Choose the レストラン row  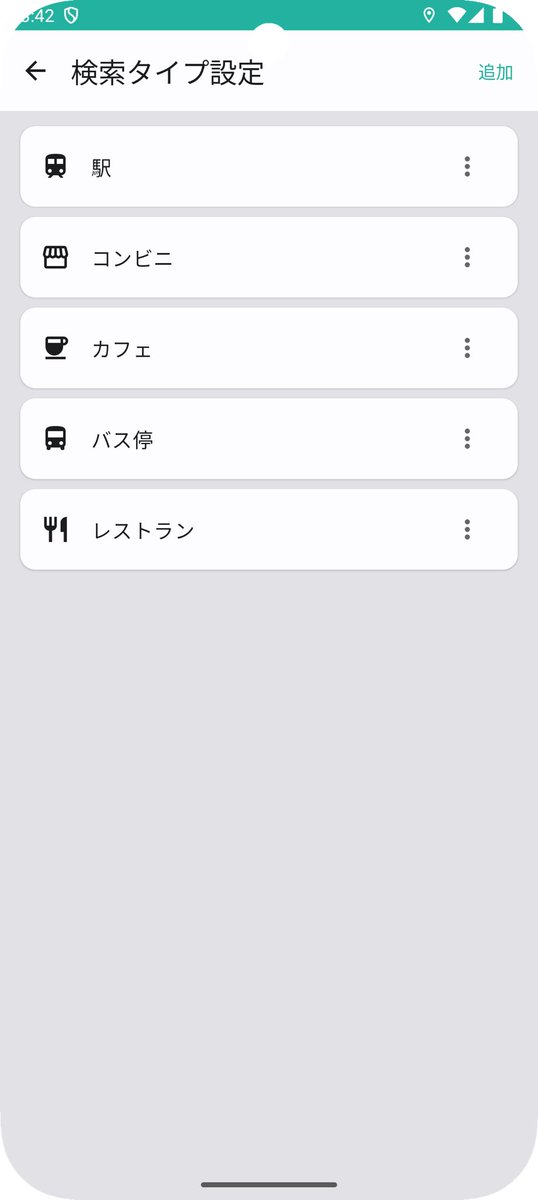click(269, 530)
